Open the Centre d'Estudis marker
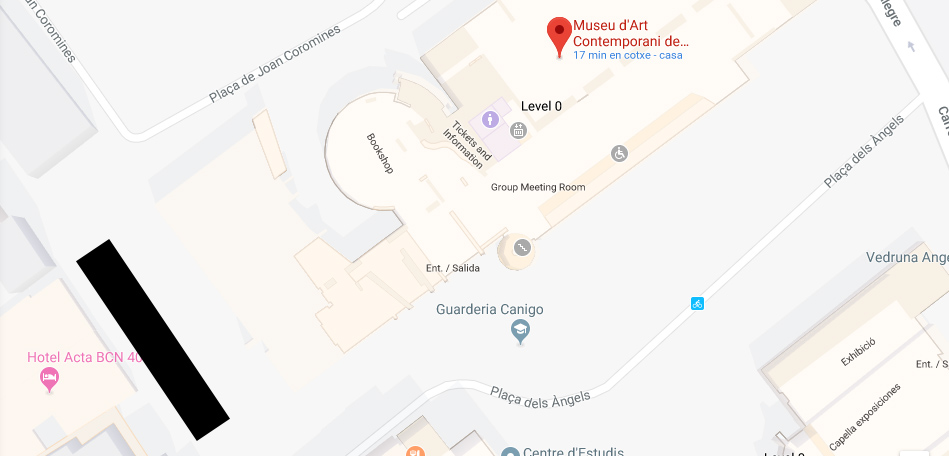The image size is (949, 456). [510, 452]
